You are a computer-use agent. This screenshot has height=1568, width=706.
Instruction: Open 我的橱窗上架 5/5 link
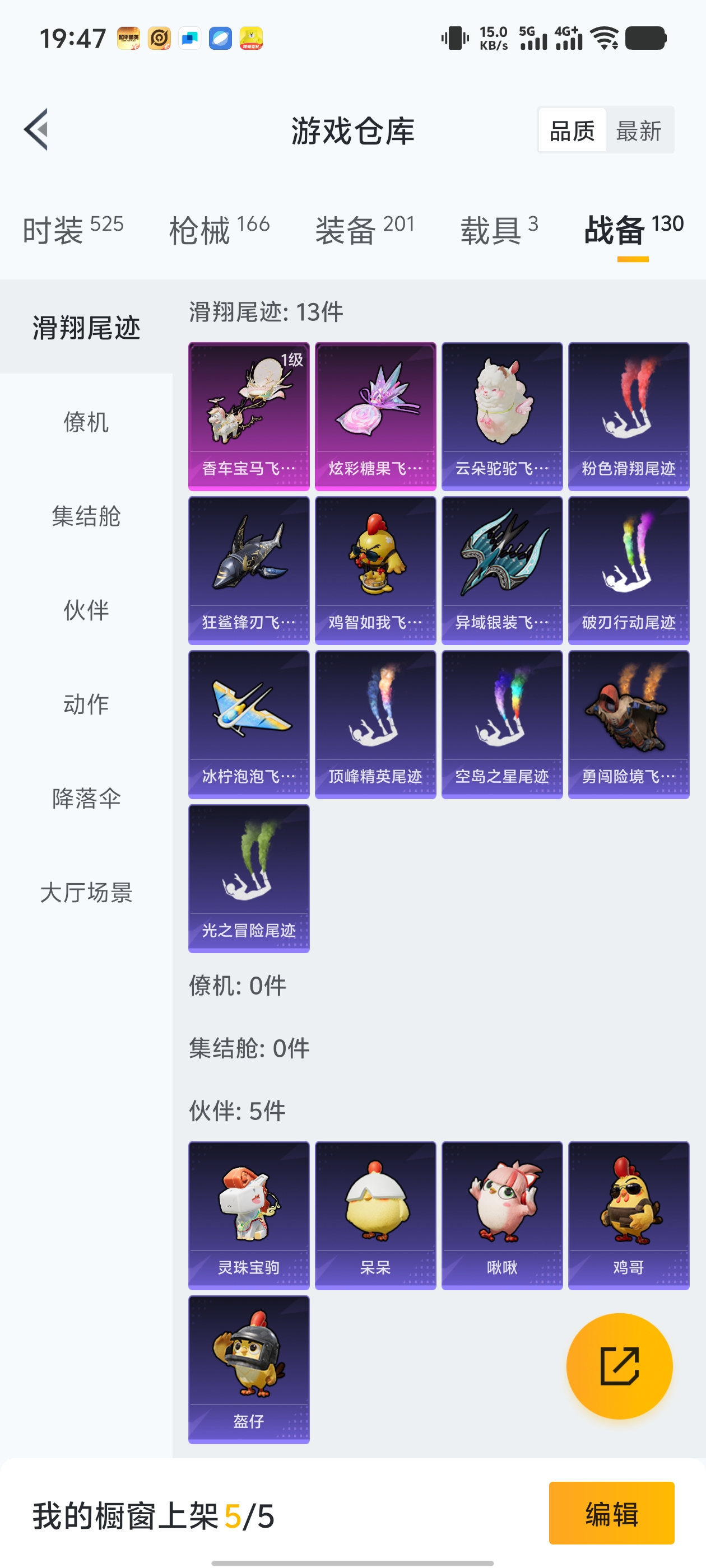[x=152, y=1515]
